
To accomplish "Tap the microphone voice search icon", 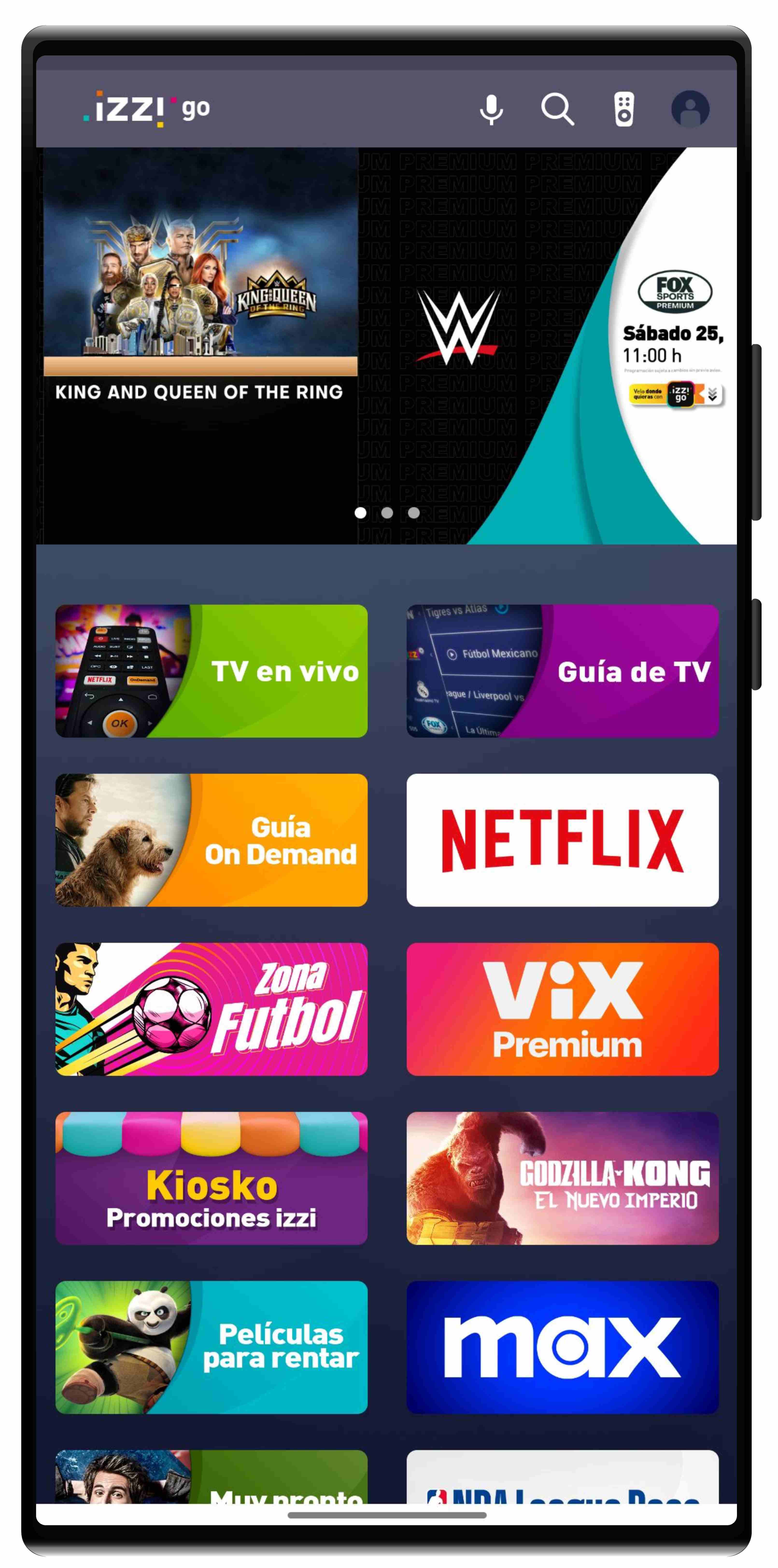I will (x=491, y=110).
